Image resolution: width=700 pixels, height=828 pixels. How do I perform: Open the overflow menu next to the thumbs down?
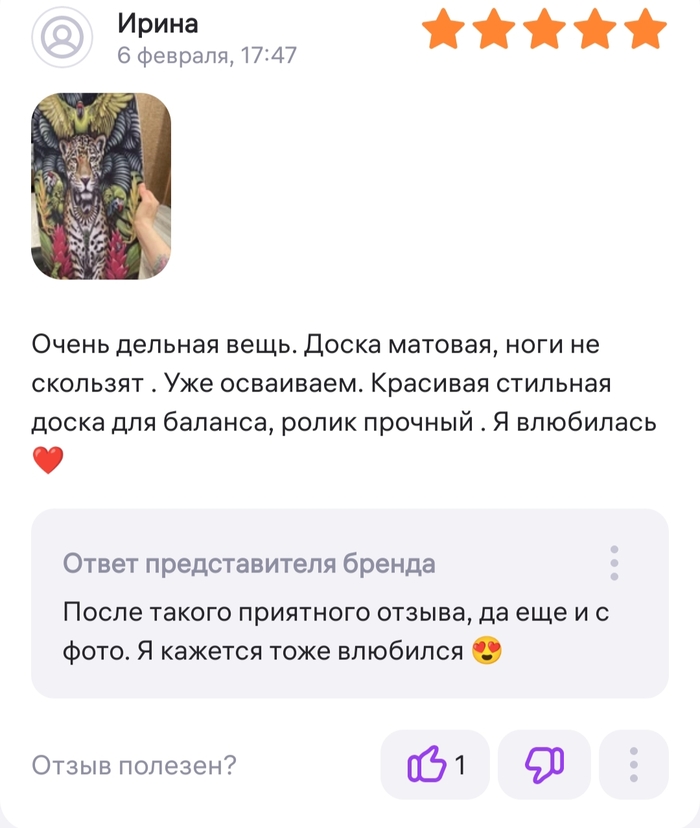click(x=633, y=765)
